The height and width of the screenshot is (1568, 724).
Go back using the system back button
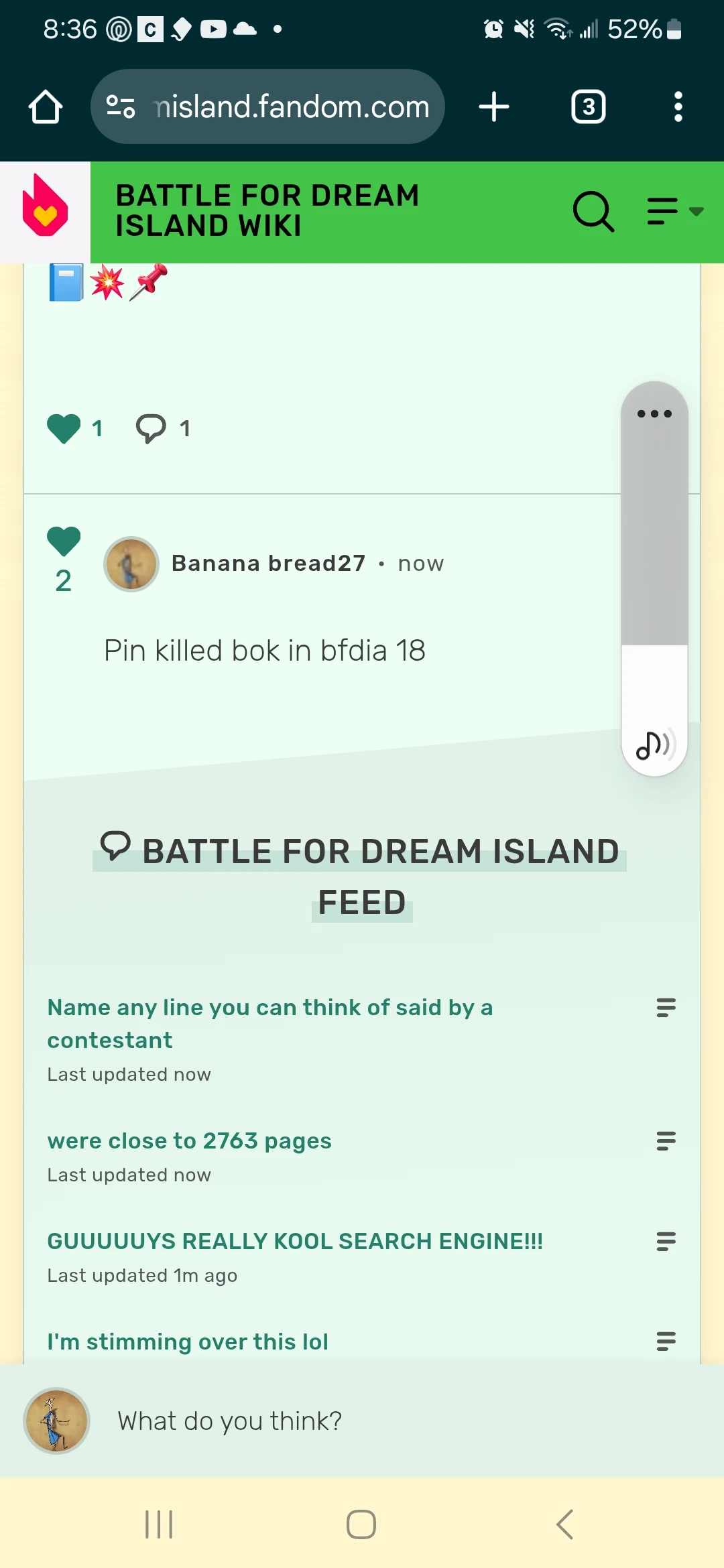coord(564,1524)
